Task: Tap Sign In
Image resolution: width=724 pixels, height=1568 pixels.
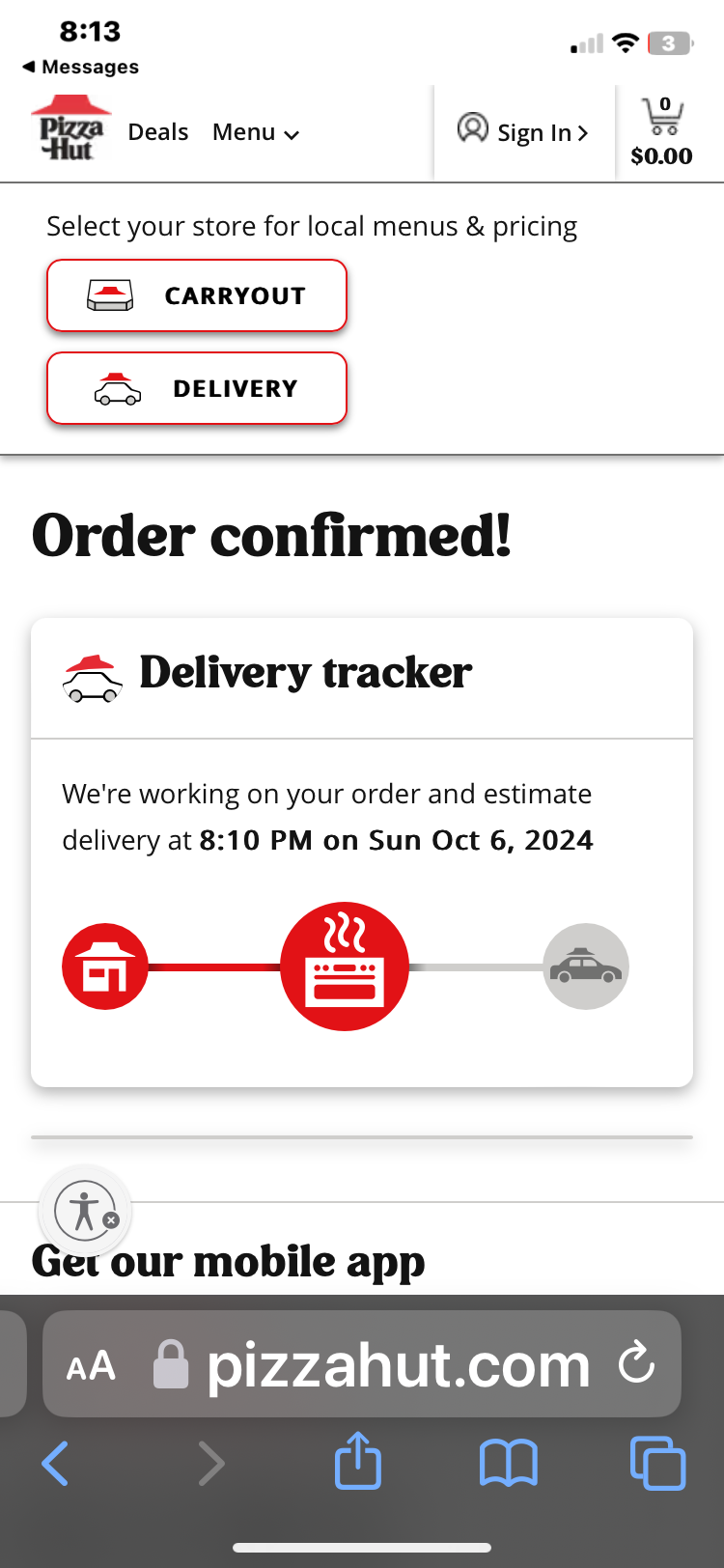Action: click(x=524, y=132)
